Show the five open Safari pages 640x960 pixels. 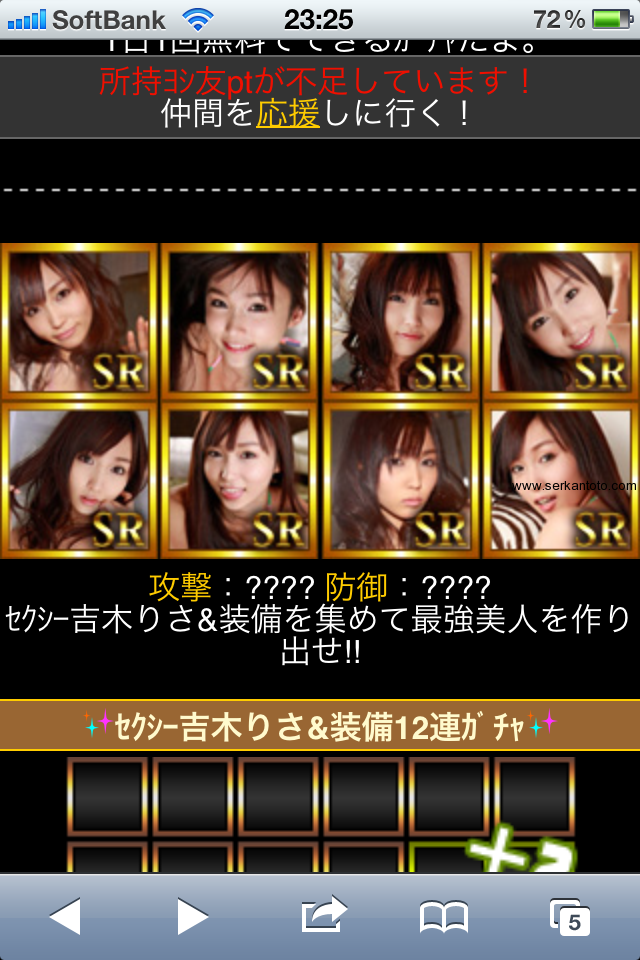click(x=570, y=916)
